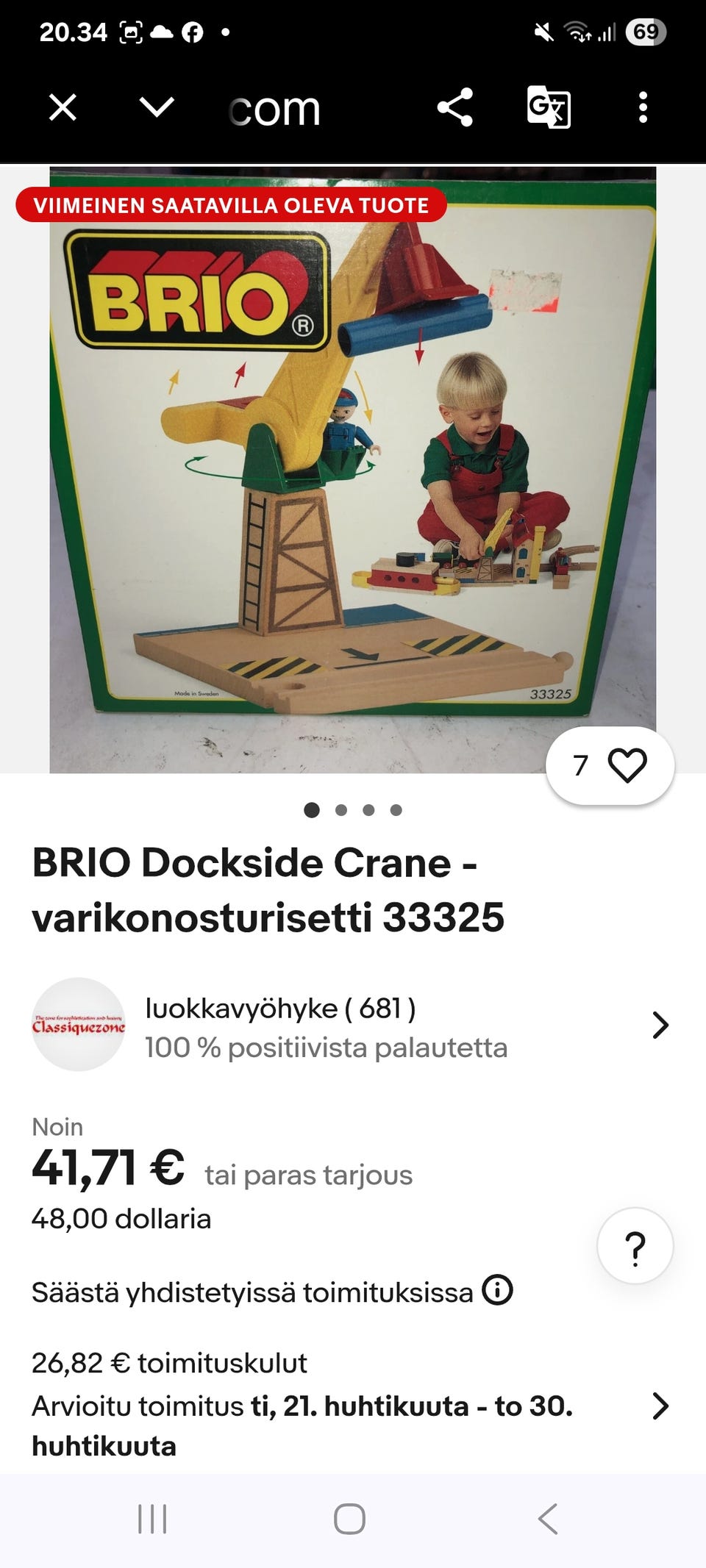
Task: Go back with system navigation
Action: [548, 1519]
